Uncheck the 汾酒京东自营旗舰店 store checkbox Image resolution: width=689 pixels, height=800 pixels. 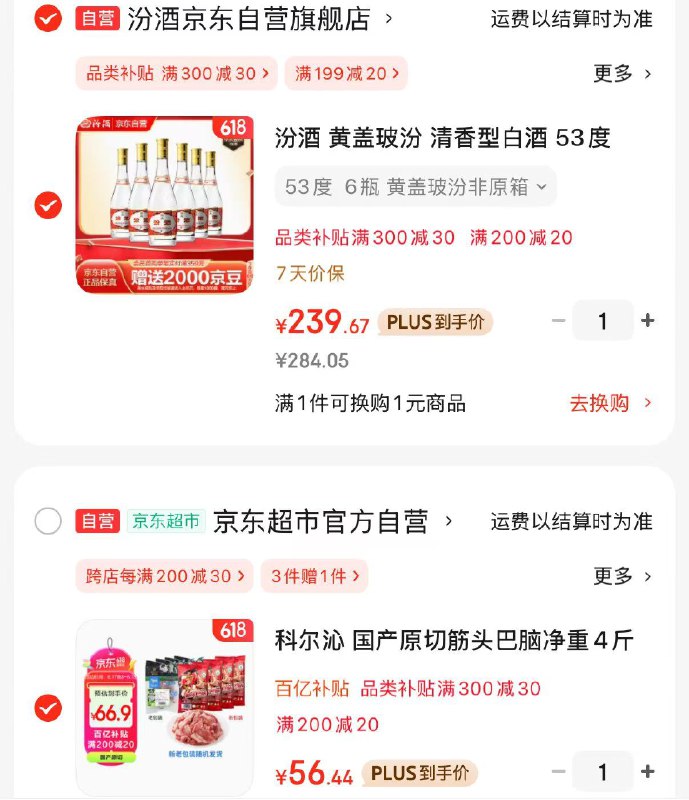[x=48, y=18]
